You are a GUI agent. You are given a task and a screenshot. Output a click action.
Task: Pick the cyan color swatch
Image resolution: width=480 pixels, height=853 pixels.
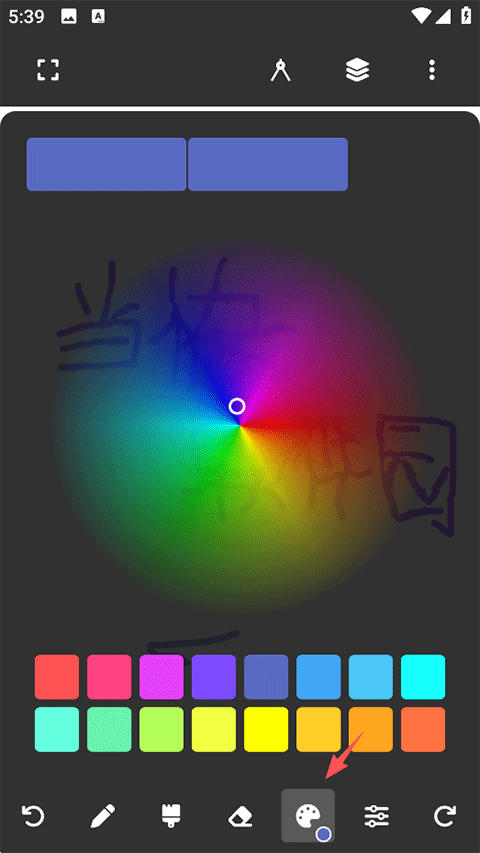pos(423,677)
